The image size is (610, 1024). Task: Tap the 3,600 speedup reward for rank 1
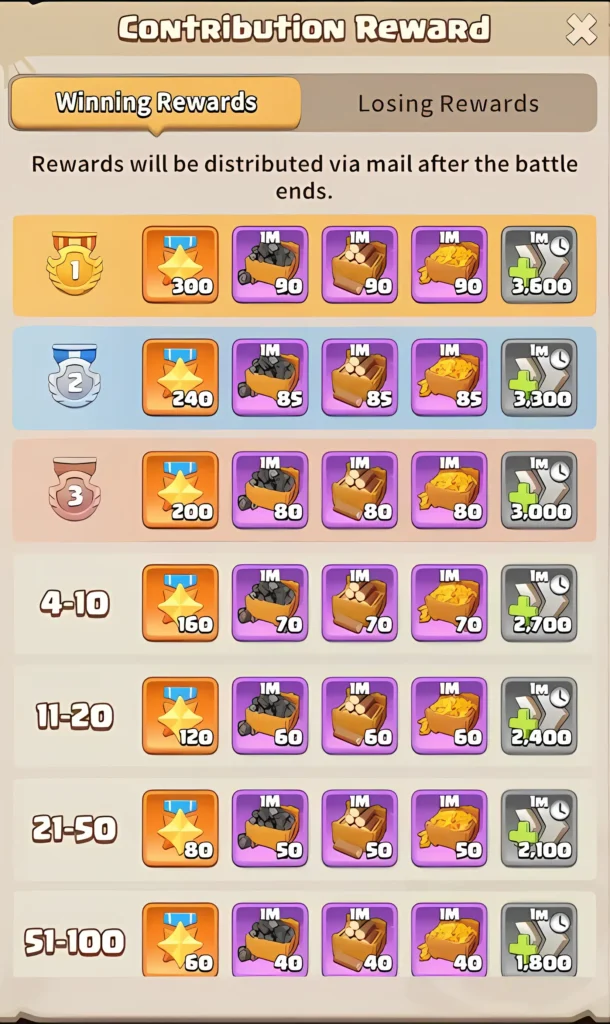point(539,264)
